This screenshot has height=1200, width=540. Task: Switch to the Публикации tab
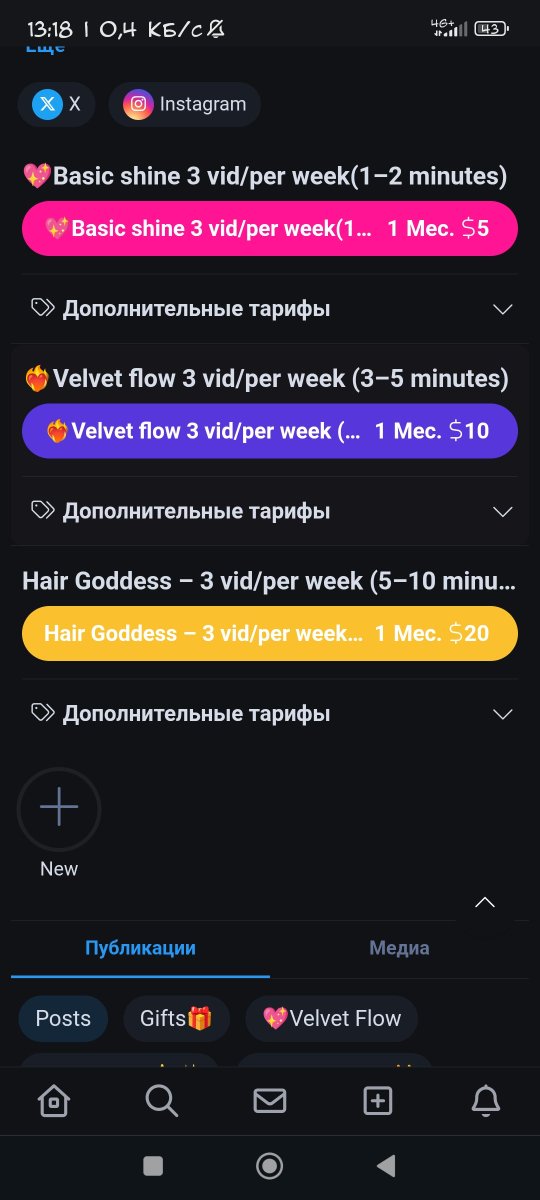[x=140, y=948]
